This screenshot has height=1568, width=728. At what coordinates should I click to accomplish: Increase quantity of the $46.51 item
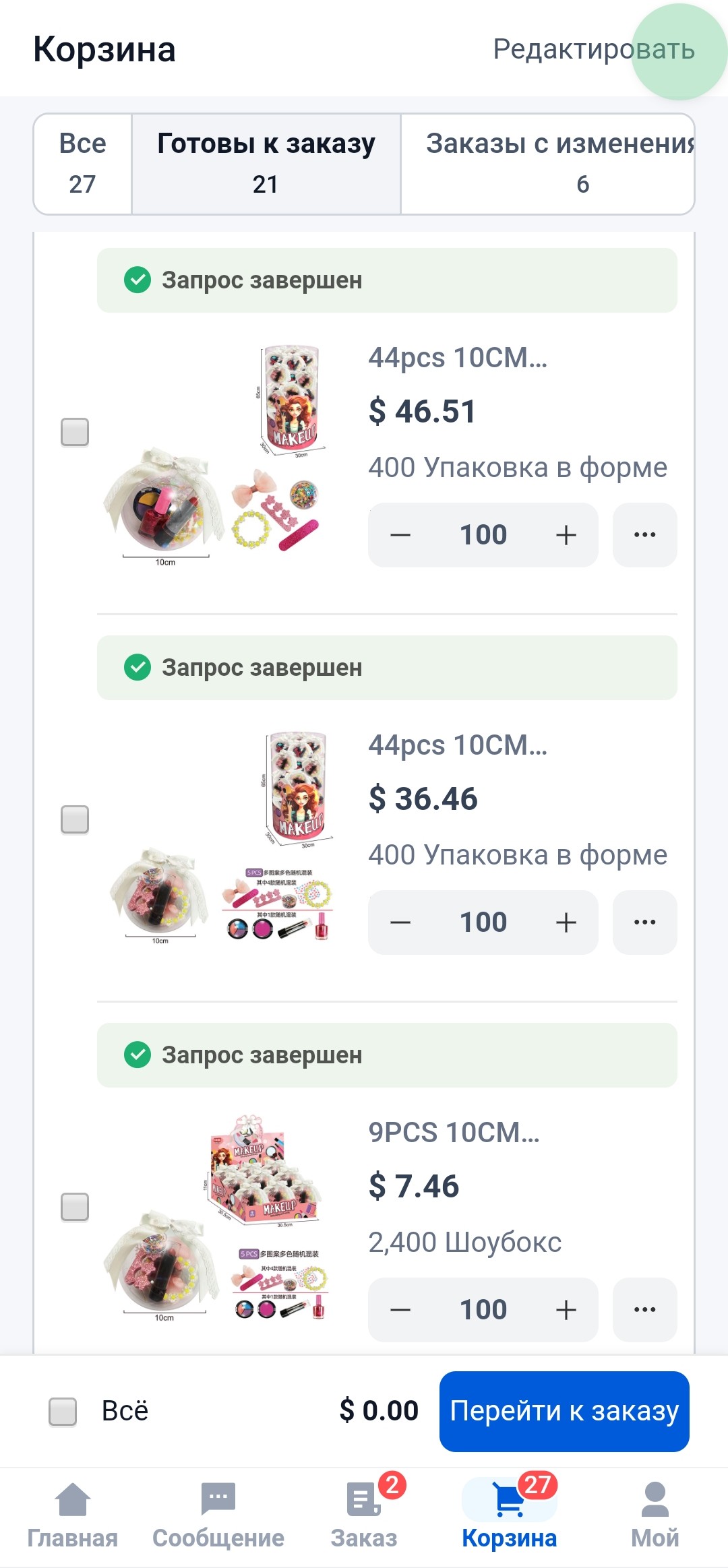pyautogui.click(x=566, y=535)
